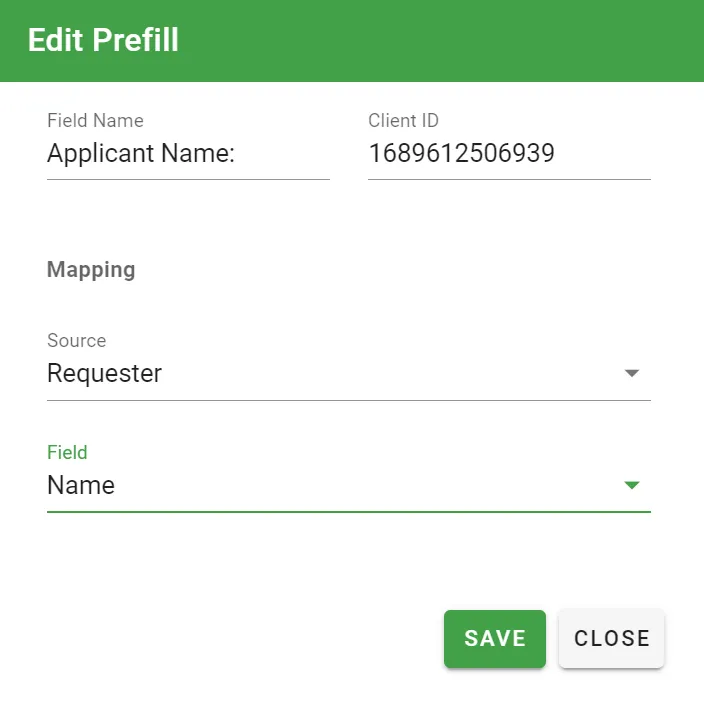The height and width of the screenshot is (707, 704).
Task: Close the Edit Prefill dialog
Action: pos(611,639)
